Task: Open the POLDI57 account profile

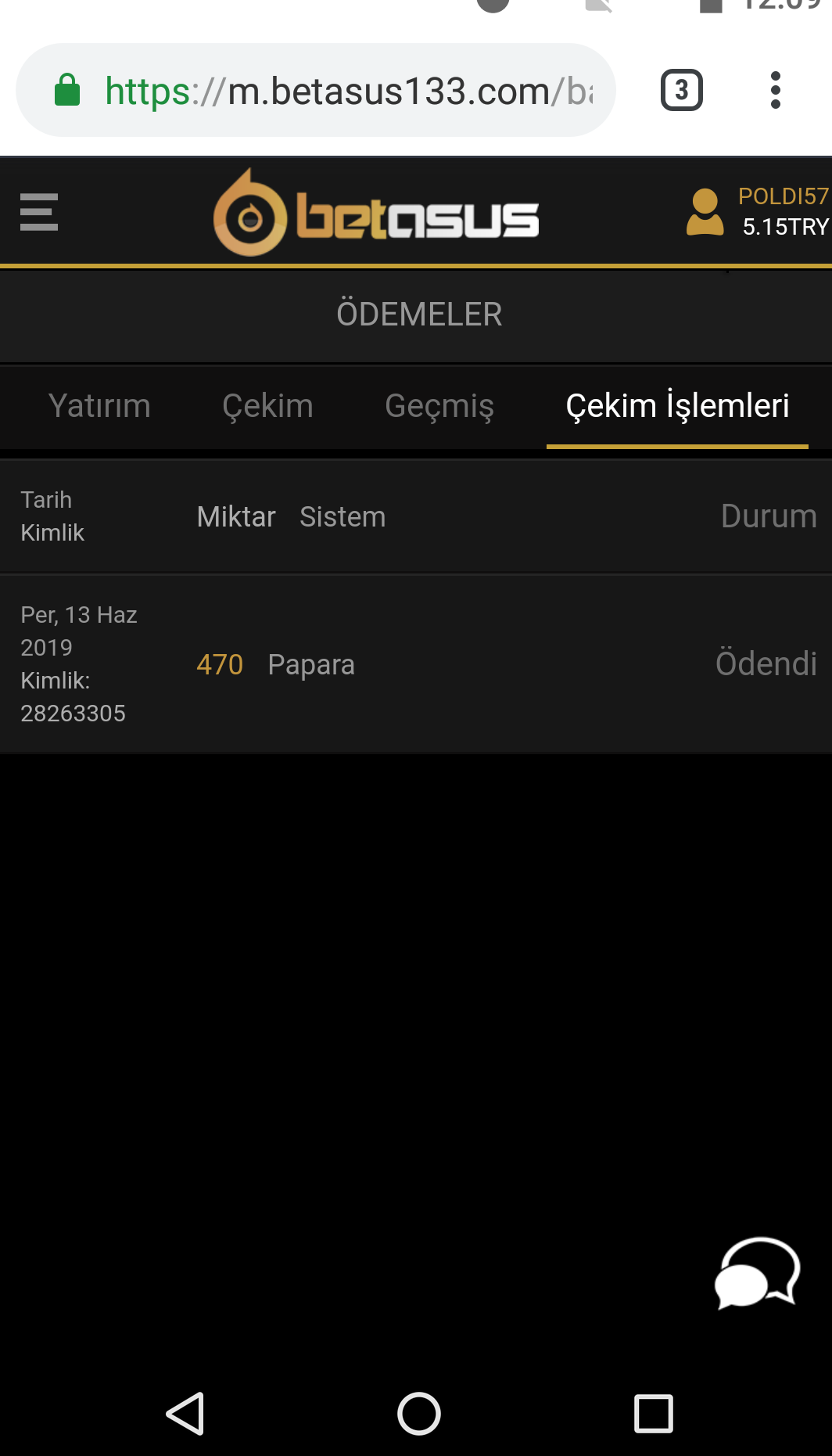Action: point(757,212)
